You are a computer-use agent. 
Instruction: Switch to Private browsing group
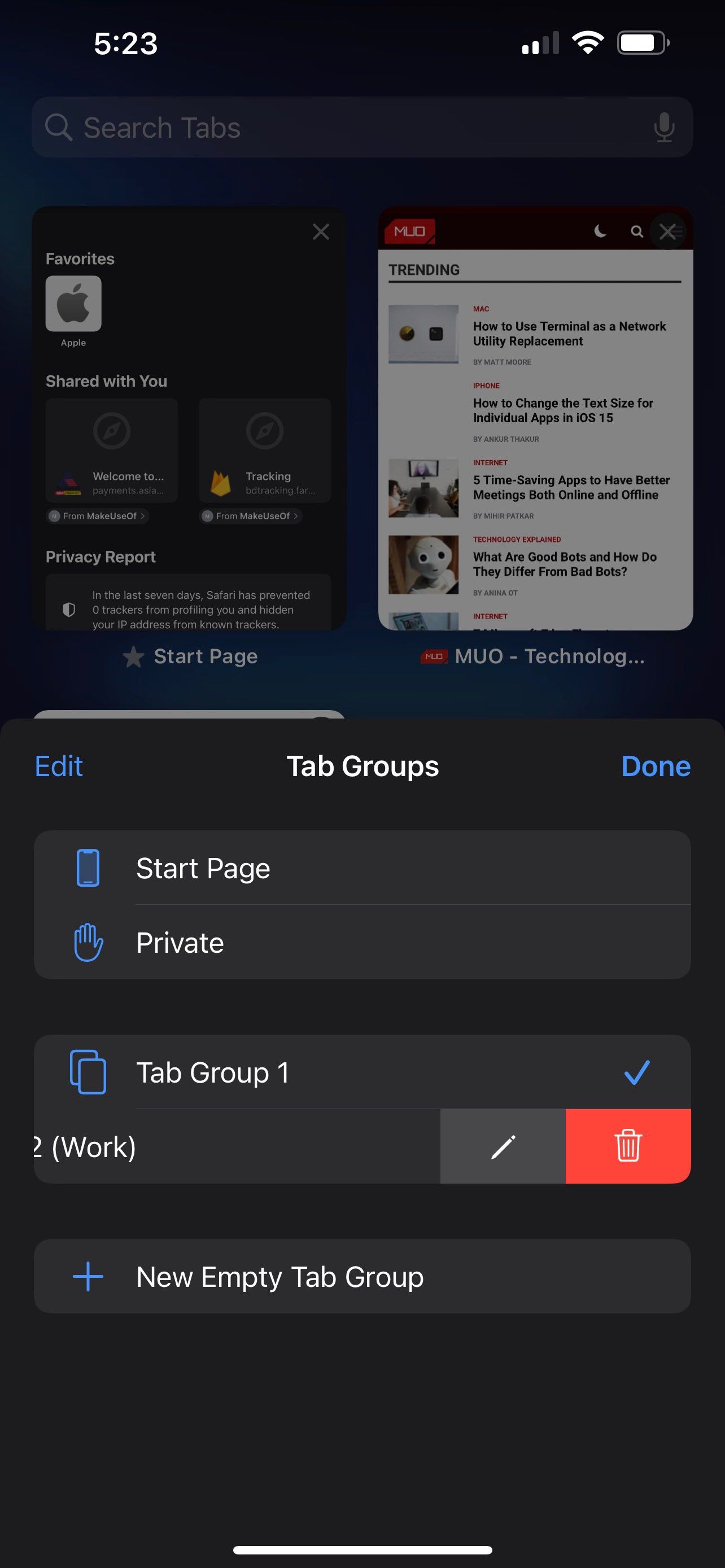pos(361,943)
